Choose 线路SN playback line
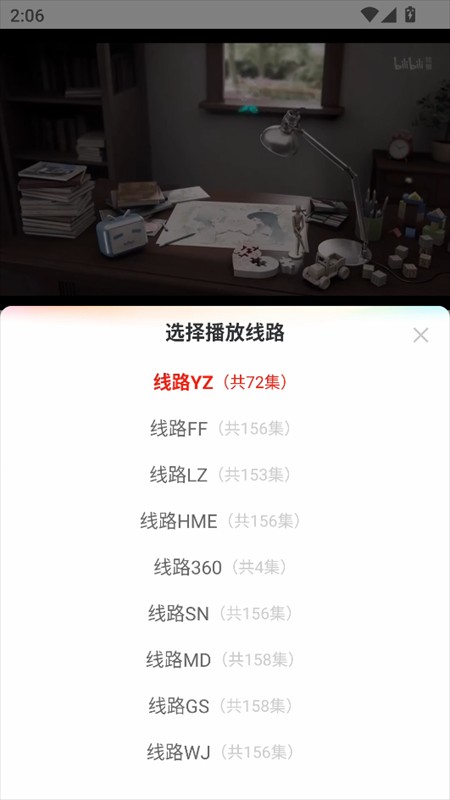 pos(220,613)
